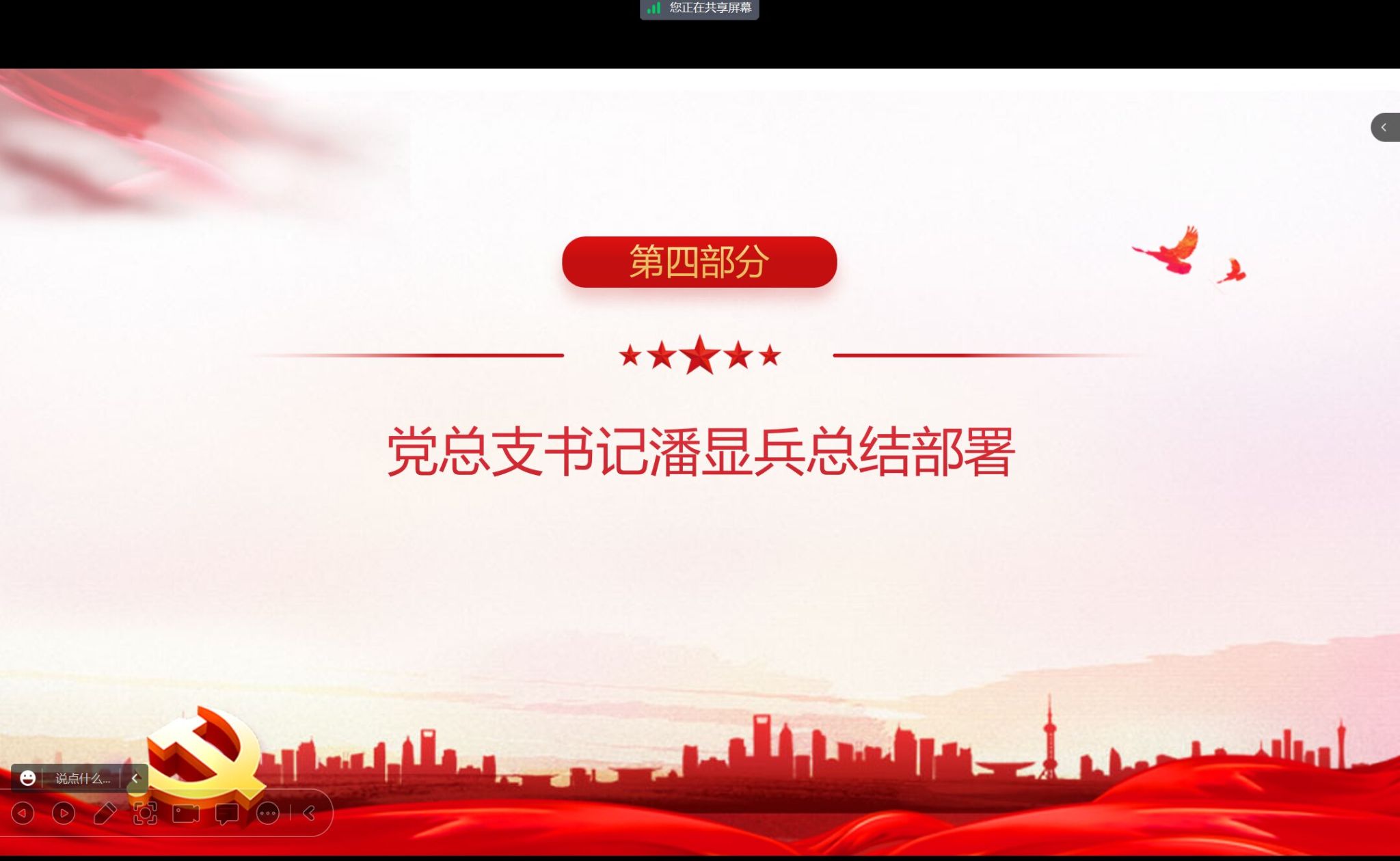
Task: Tap the video camera icon
Action: (186, 813)
